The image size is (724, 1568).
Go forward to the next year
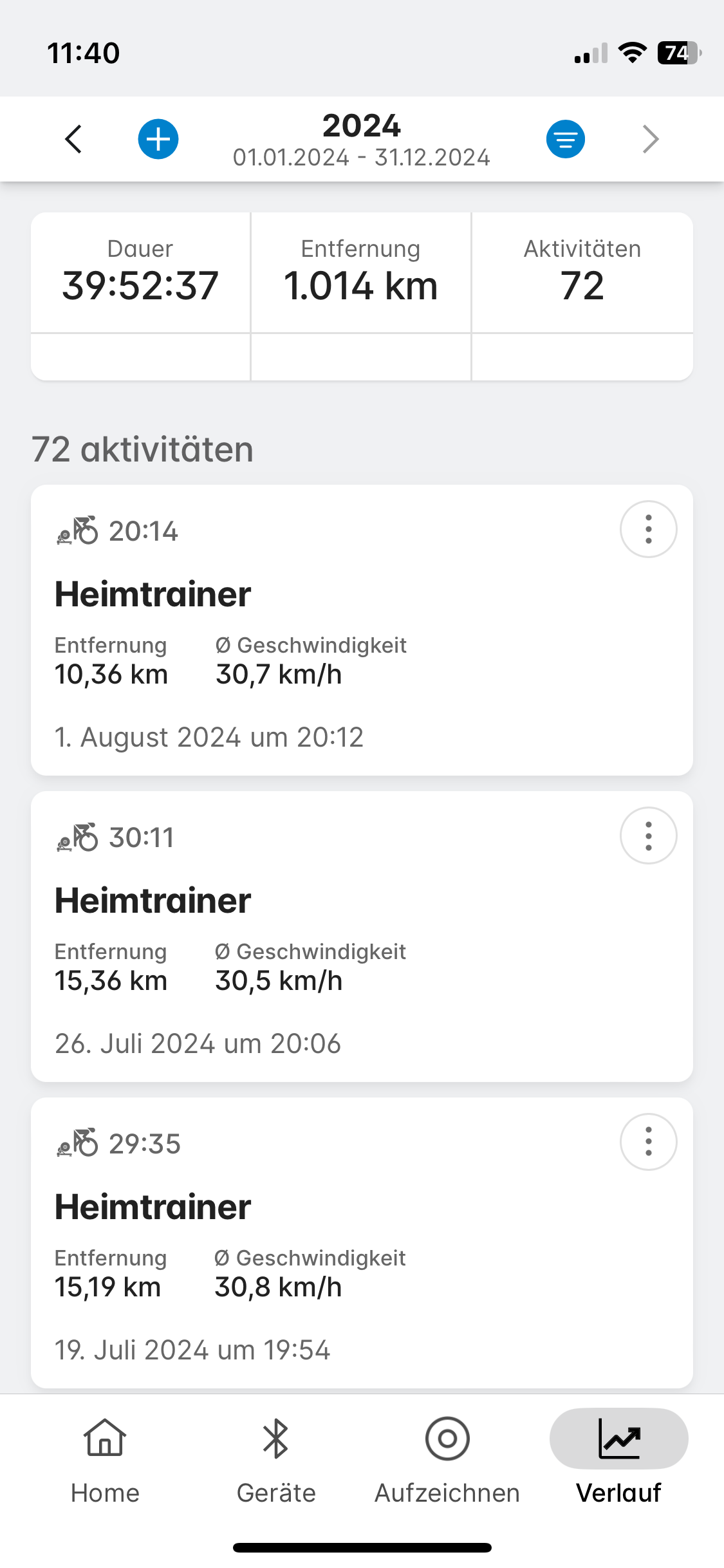click(x=651, y=139)
